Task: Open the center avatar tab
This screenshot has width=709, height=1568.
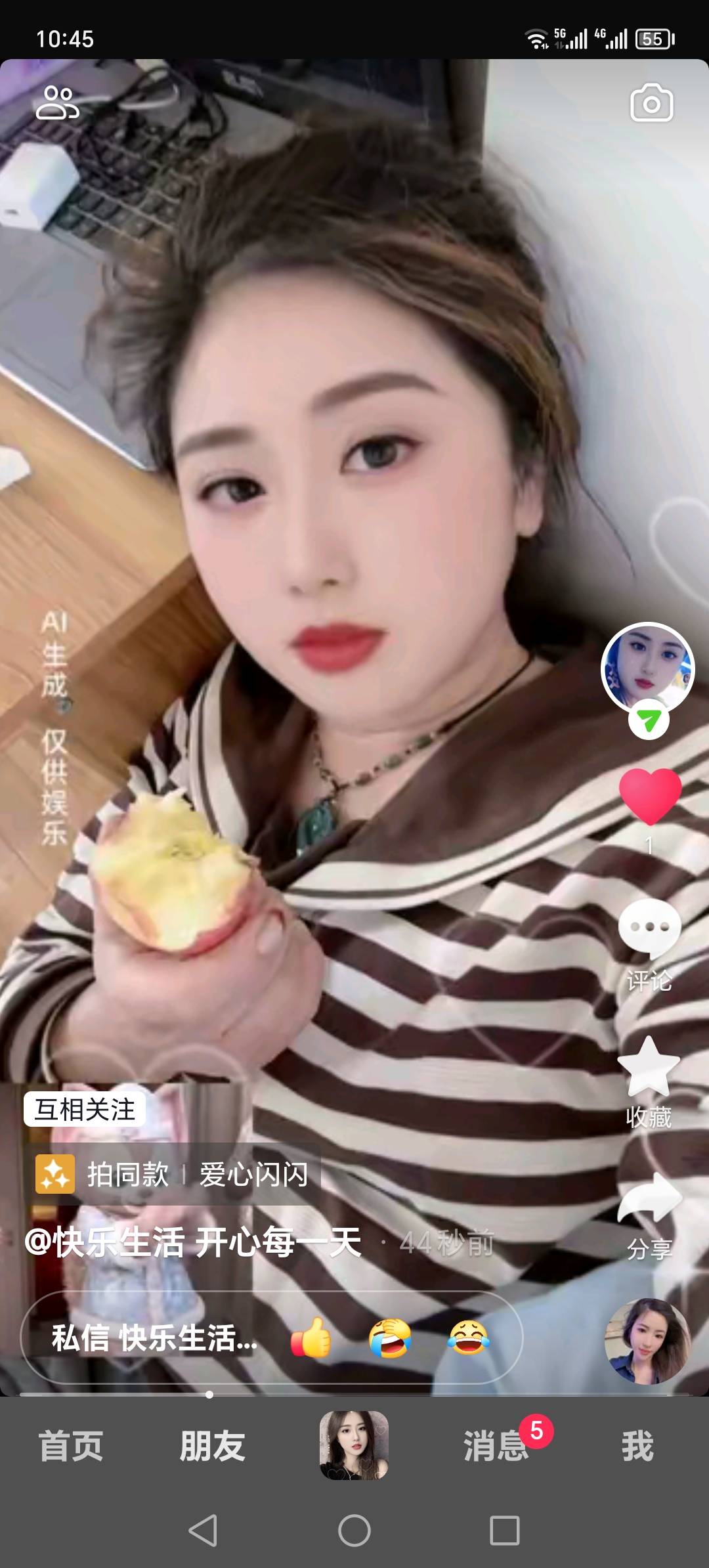Action: coord(354,1445)
